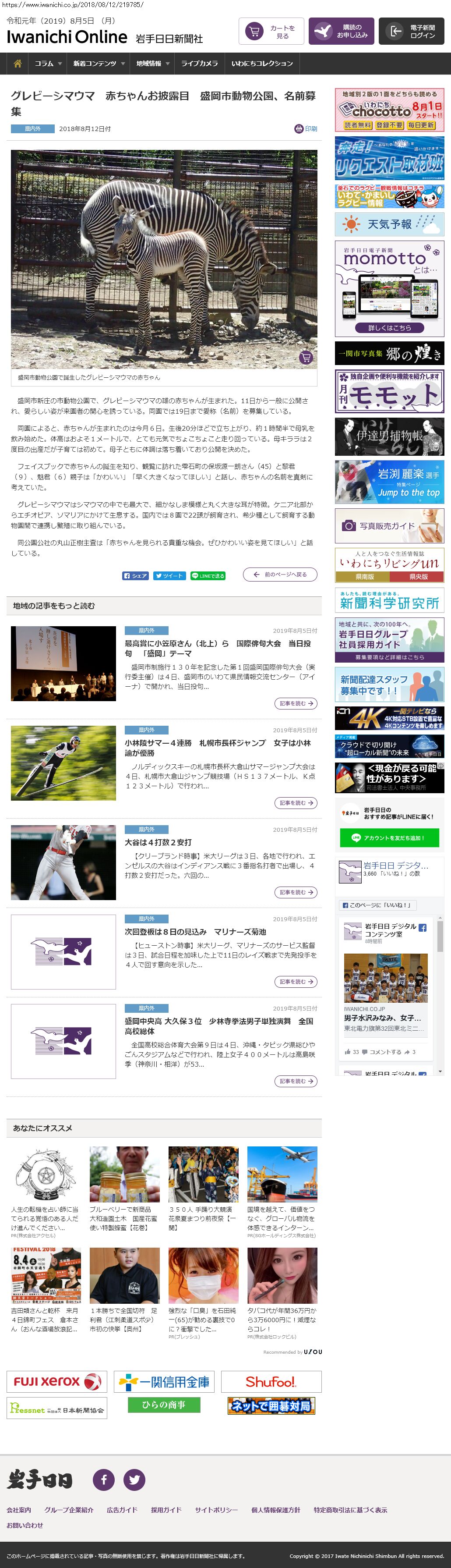This screenshot has height=1568, width=451.
Task: Share article on Facebook with シェア
Action: click(135, 575)
